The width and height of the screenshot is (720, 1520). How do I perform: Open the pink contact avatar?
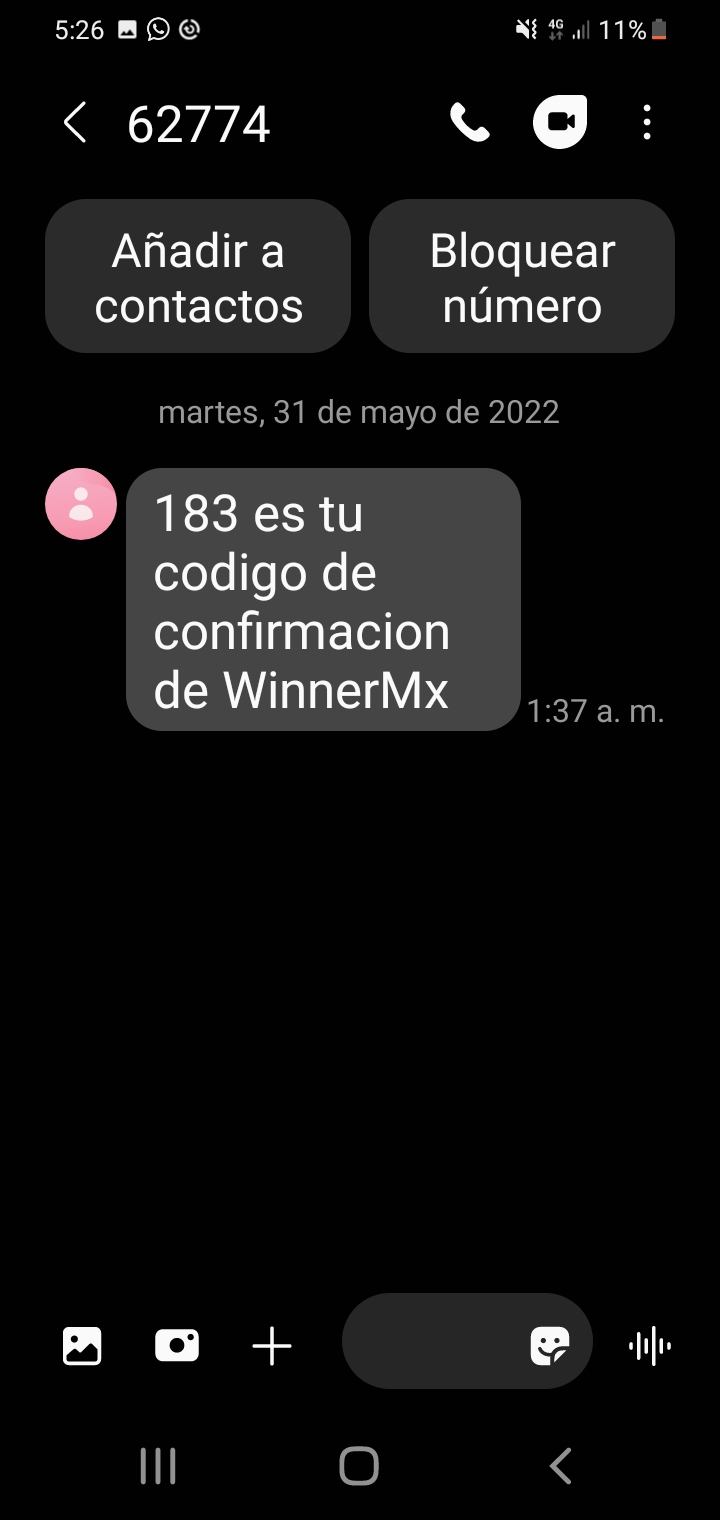pyautogui.click(x=81, y=504)
